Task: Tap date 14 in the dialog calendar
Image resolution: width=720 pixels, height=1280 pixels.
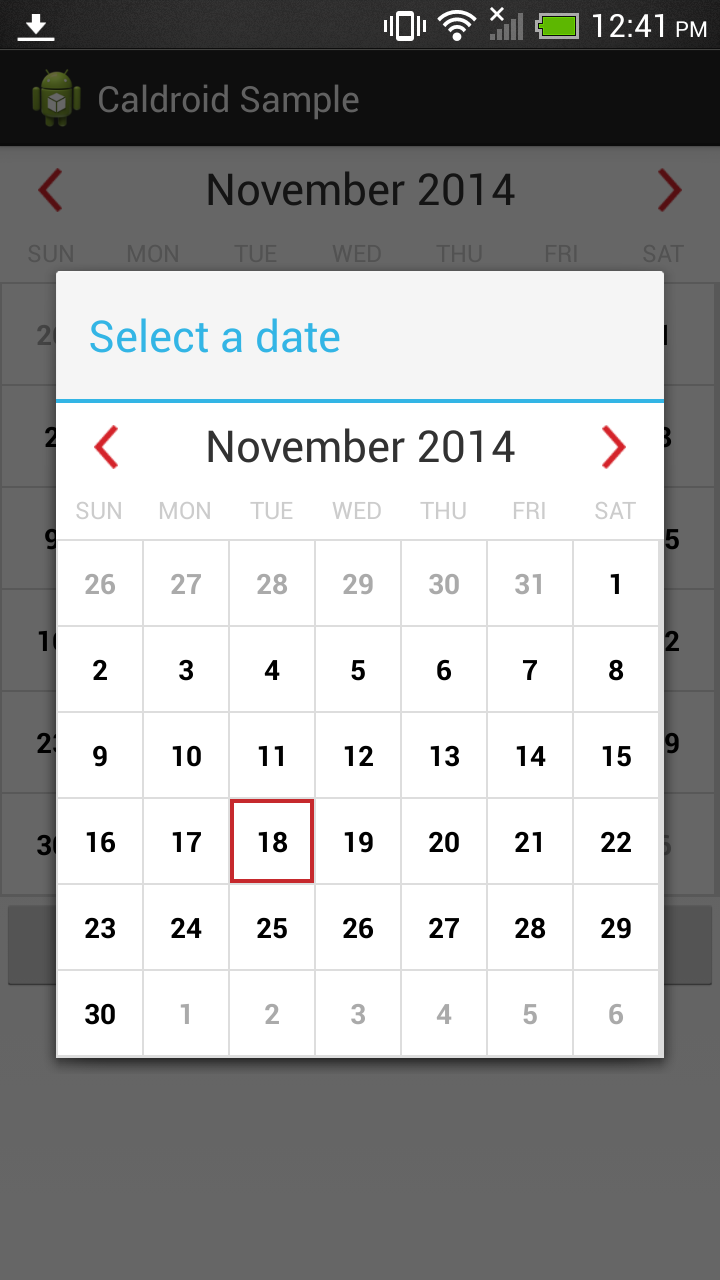Action: [x=530, y=755]
